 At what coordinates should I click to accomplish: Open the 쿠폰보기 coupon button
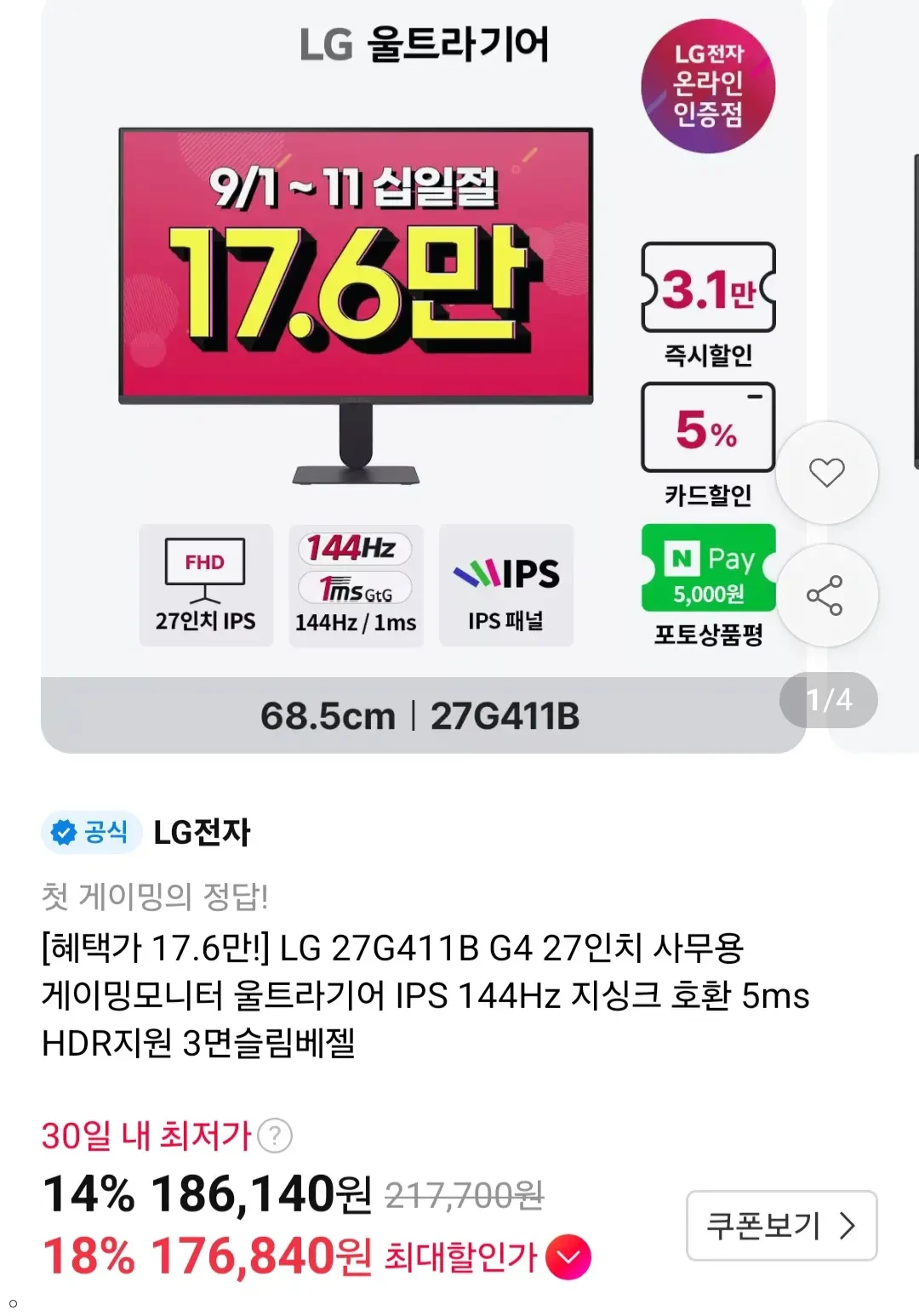click(x=781, y=1225)
